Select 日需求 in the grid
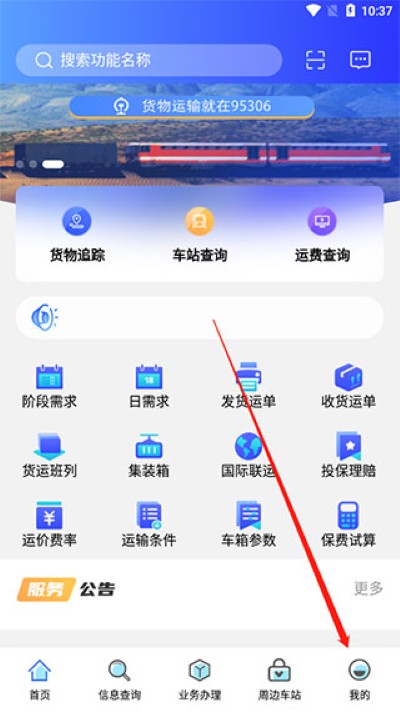The width and height of the screenshot is (400, 711). [x=149, y=386]
